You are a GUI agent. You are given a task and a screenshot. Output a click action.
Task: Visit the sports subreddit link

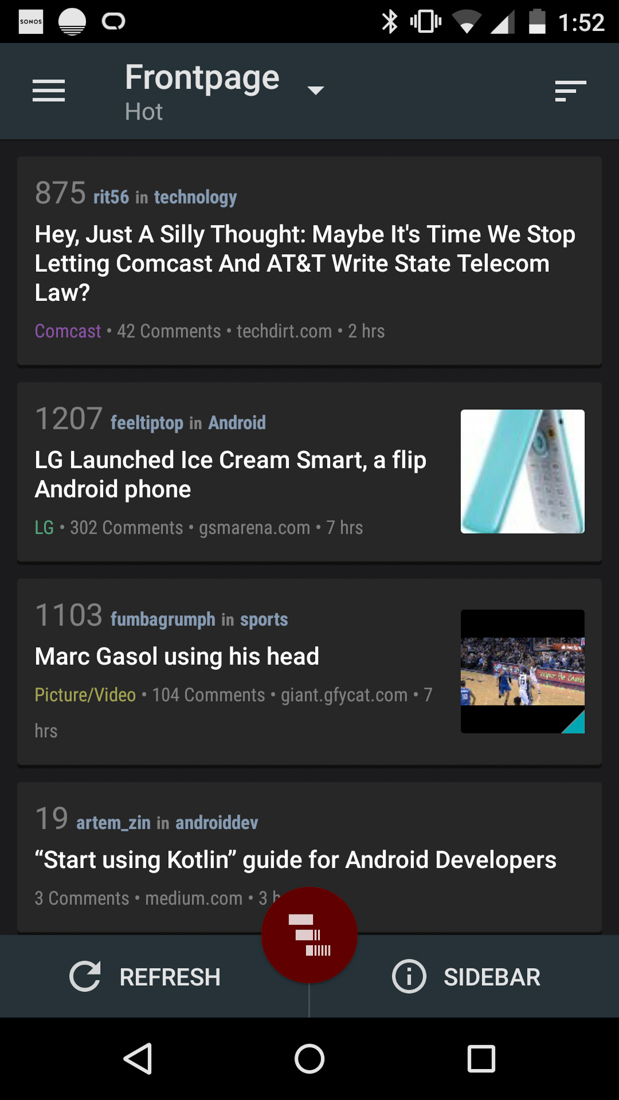pyautogui.click(x=264, y=620)
